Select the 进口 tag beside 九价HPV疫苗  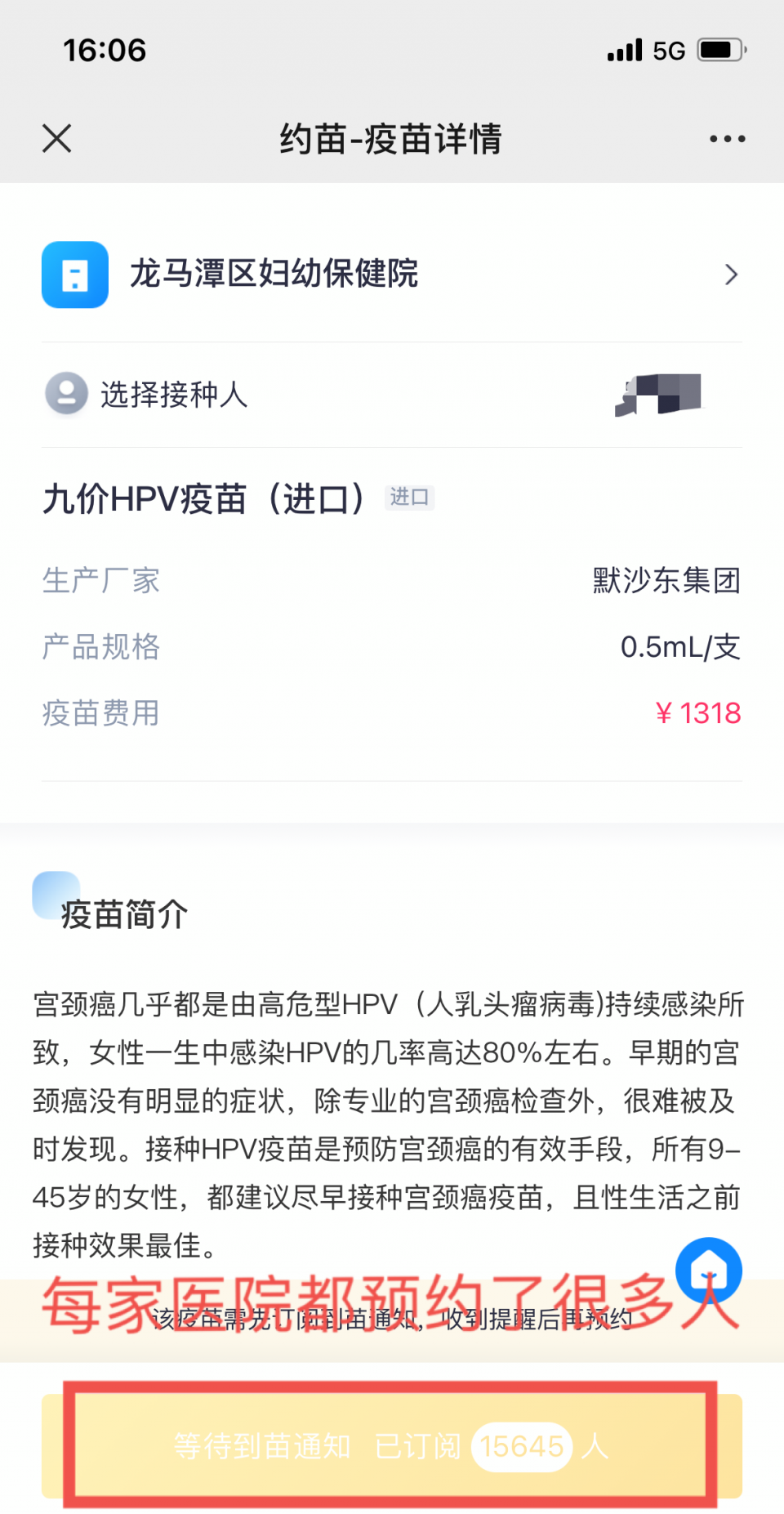[409, 498]
